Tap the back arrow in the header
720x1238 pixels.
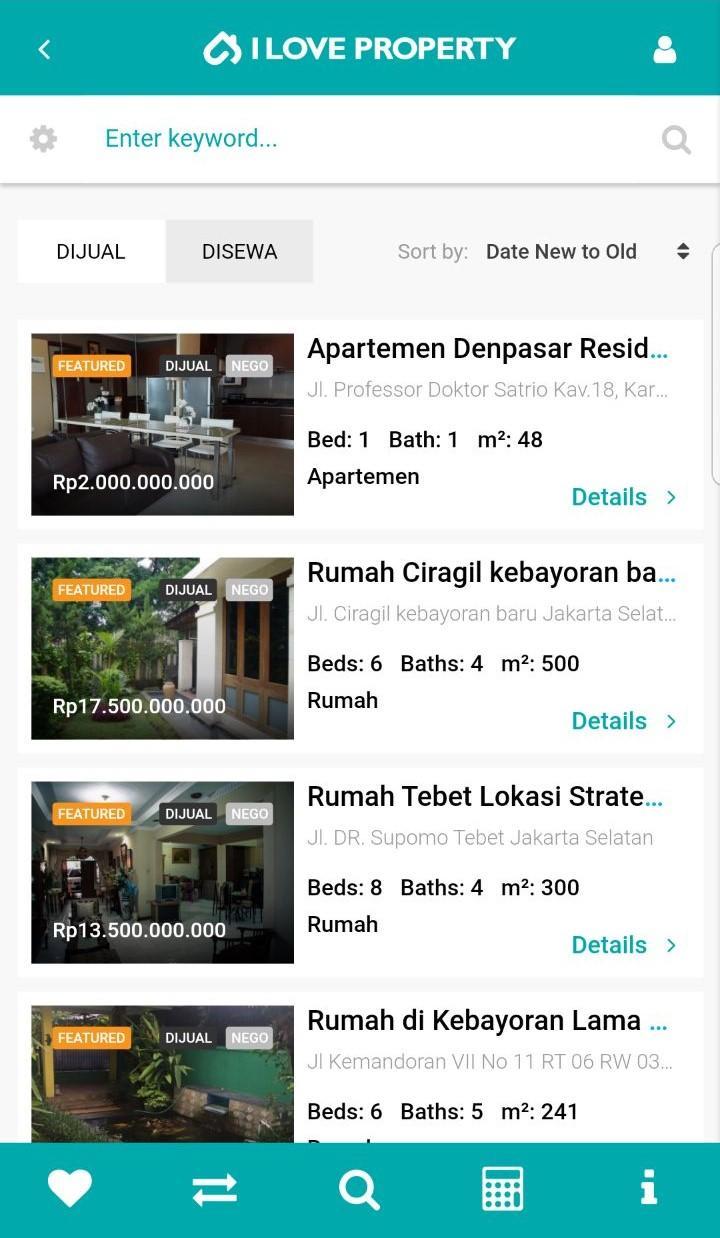[44, 47]
